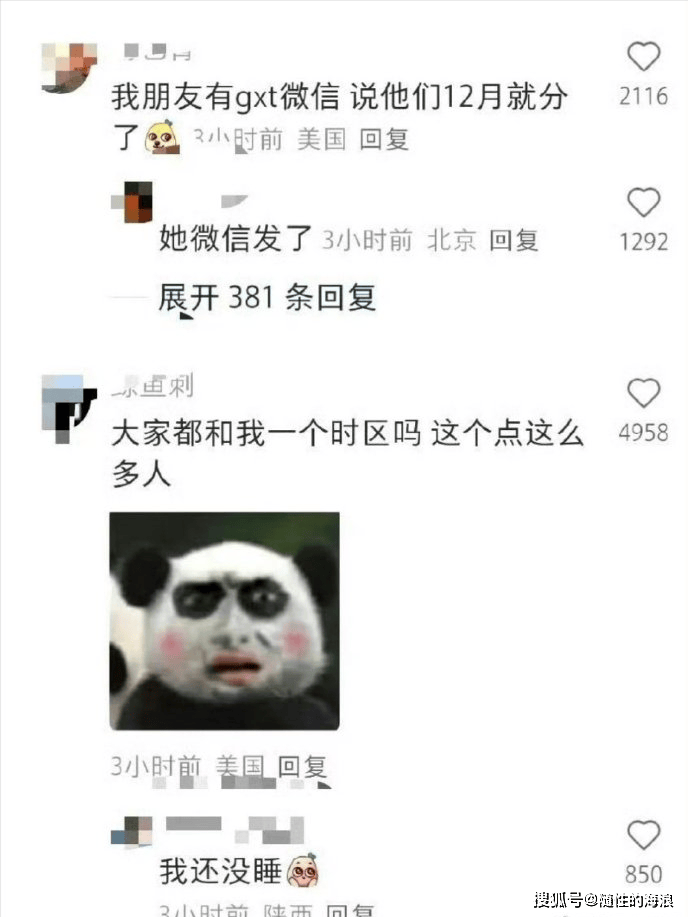The width and height of the screenshot is (688, 917).
Task: Like the reply 她微信发了
Action: [643, 203]
